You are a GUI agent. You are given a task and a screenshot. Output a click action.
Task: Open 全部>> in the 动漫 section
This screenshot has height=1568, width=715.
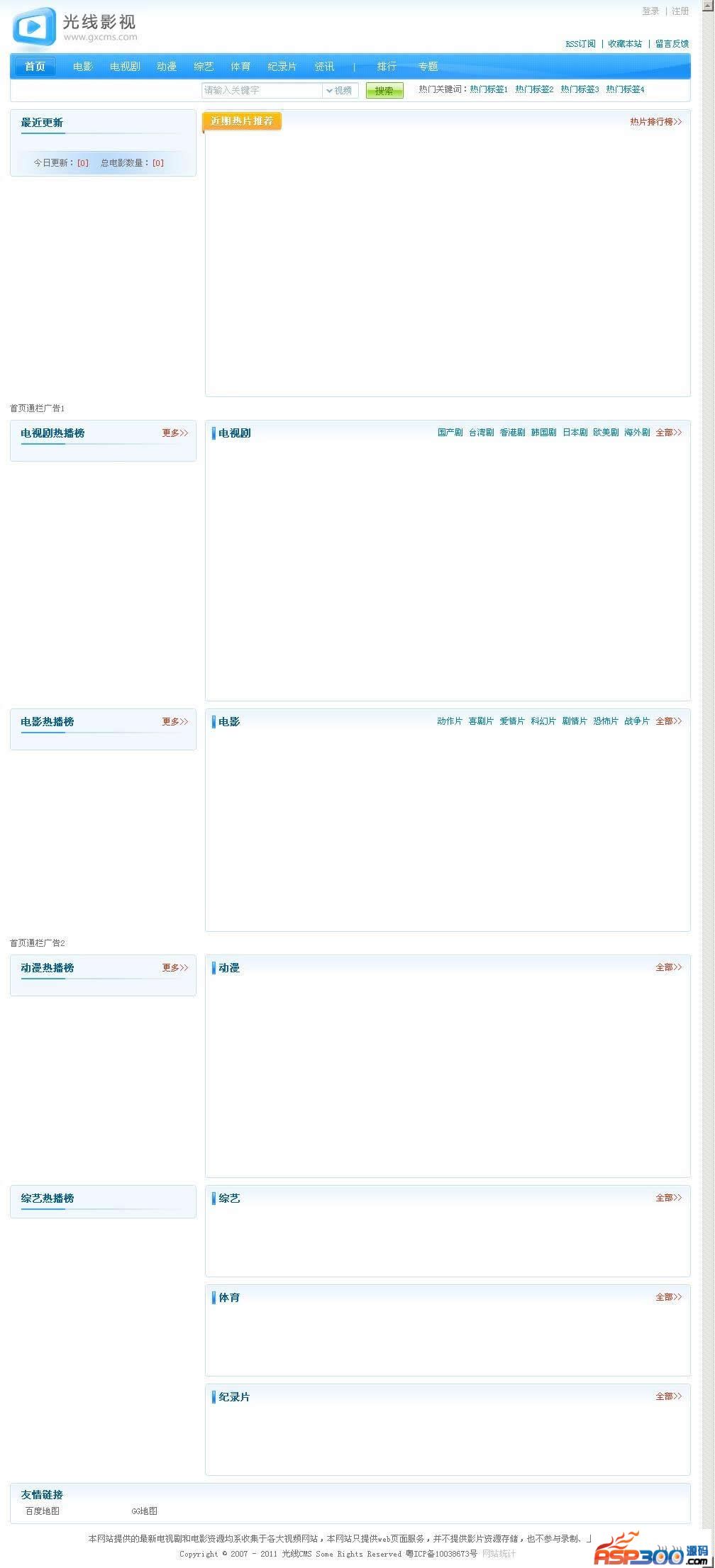tap(668, 967)
